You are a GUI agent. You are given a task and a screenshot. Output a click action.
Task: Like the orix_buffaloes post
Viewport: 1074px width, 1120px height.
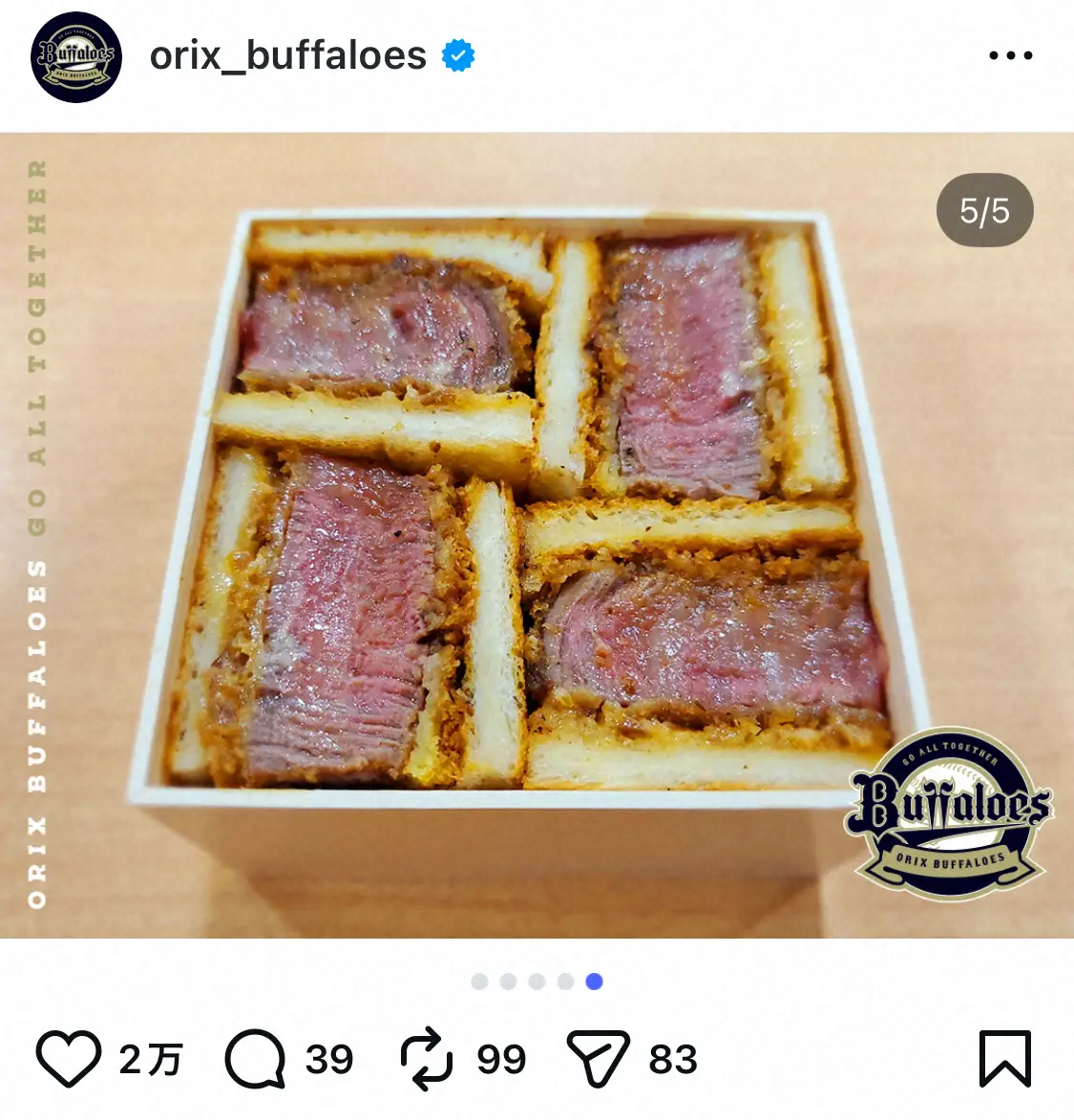(69, 1059)
